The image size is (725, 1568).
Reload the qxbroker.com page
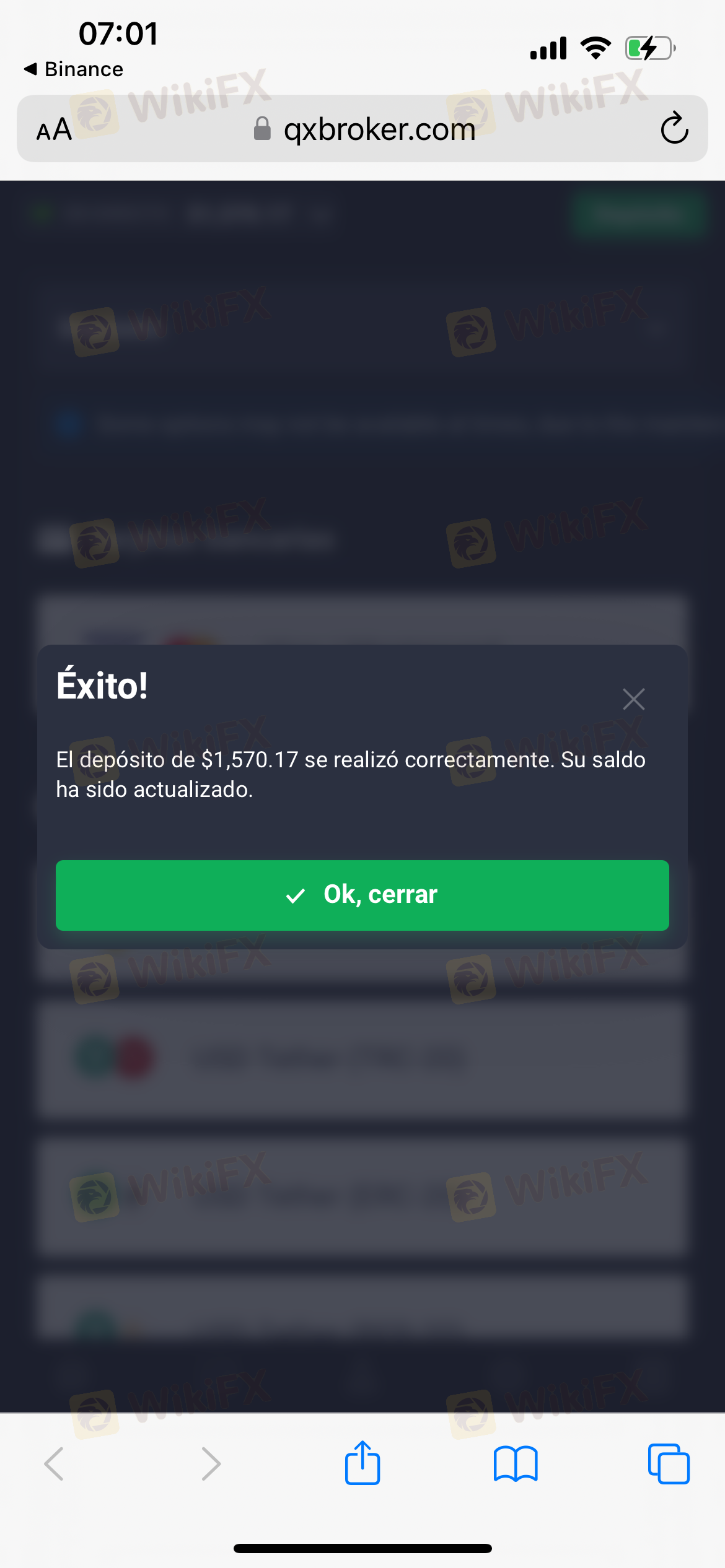click(x=674, y=129)
